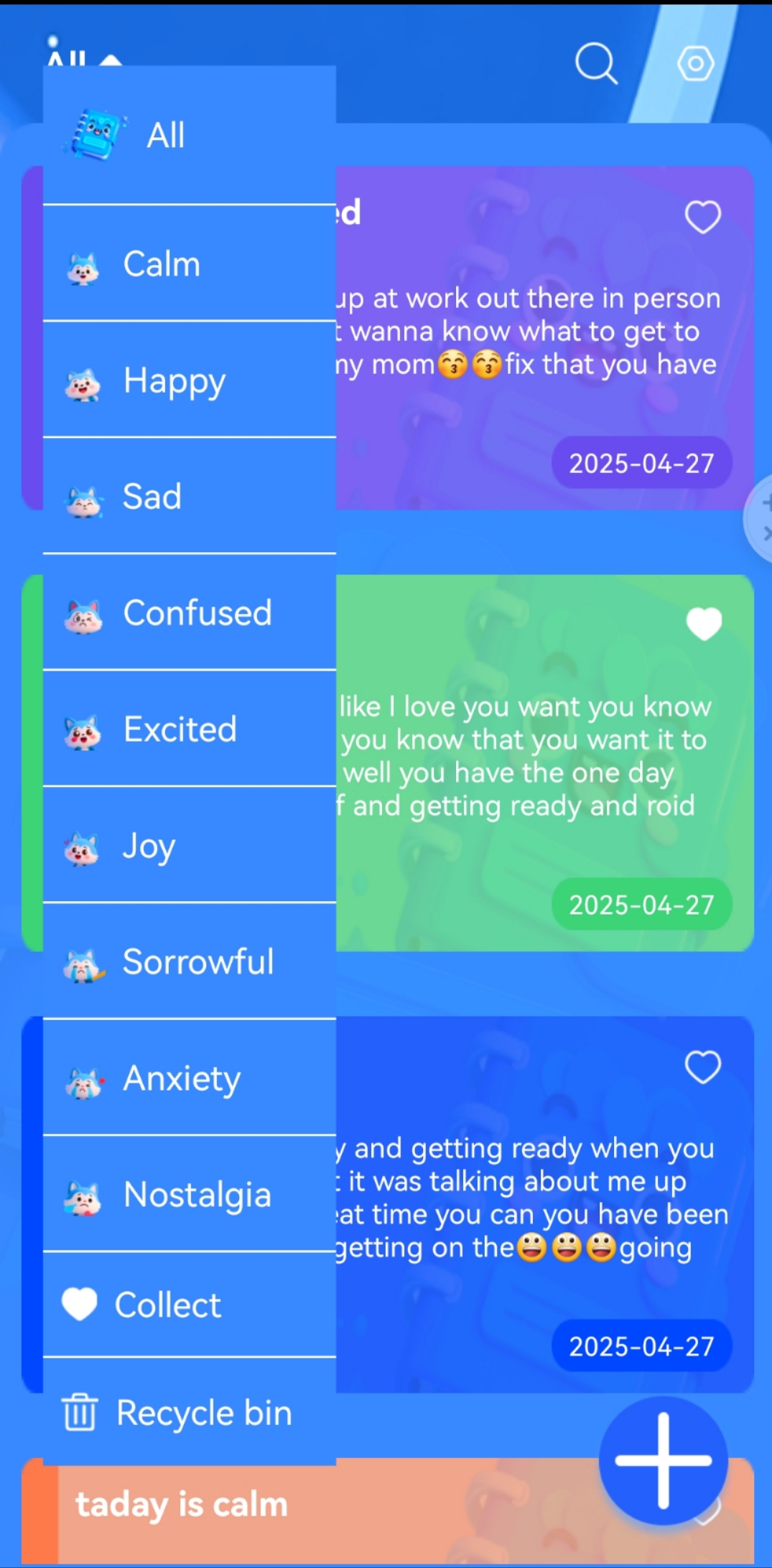Select the All filter option
The image size is (772, 1568).
165,135
